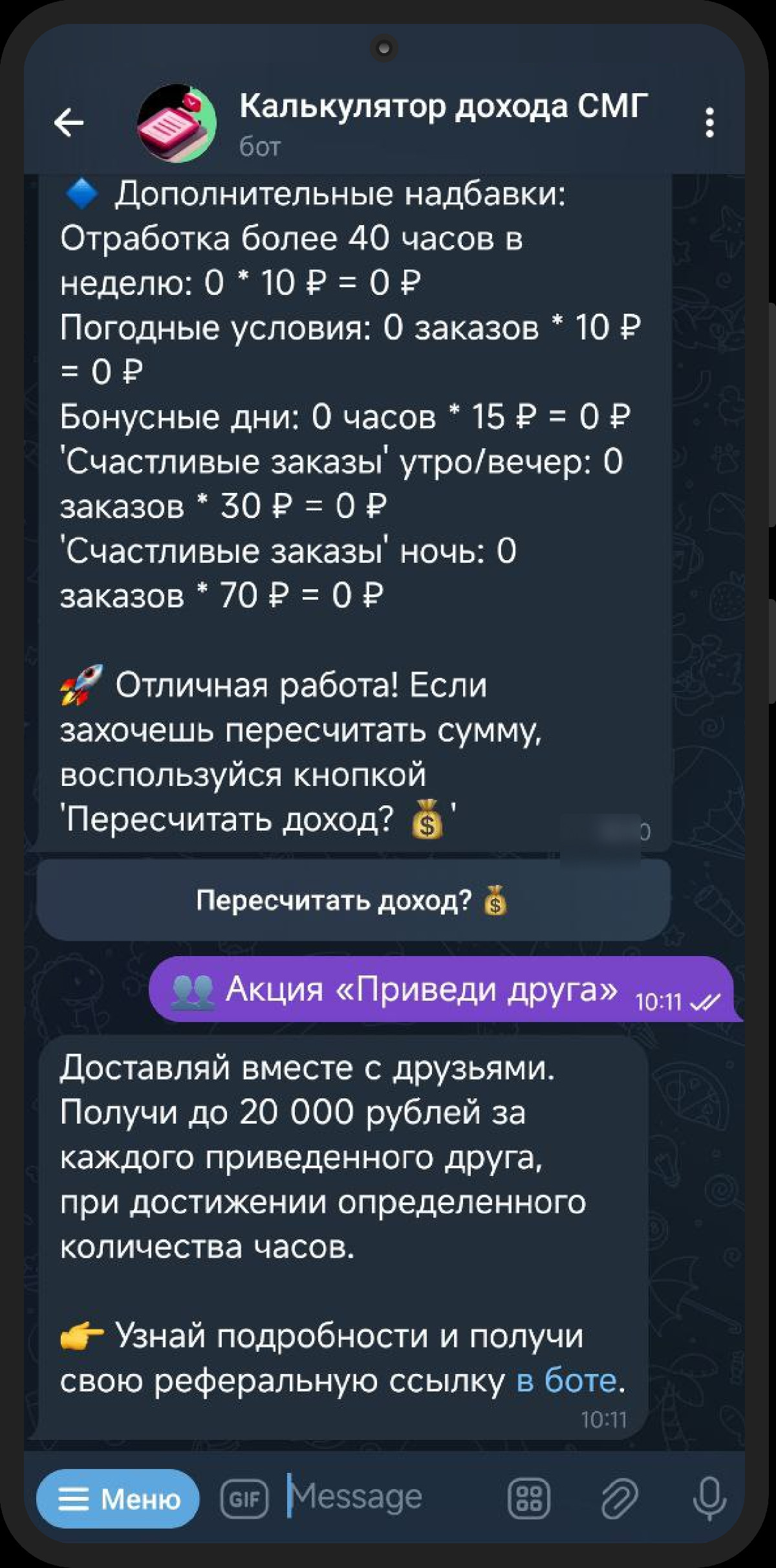This screenshot has height=1568, width=776.
Task: Record a voice message with the microphone
Action: click(709, 1499)
